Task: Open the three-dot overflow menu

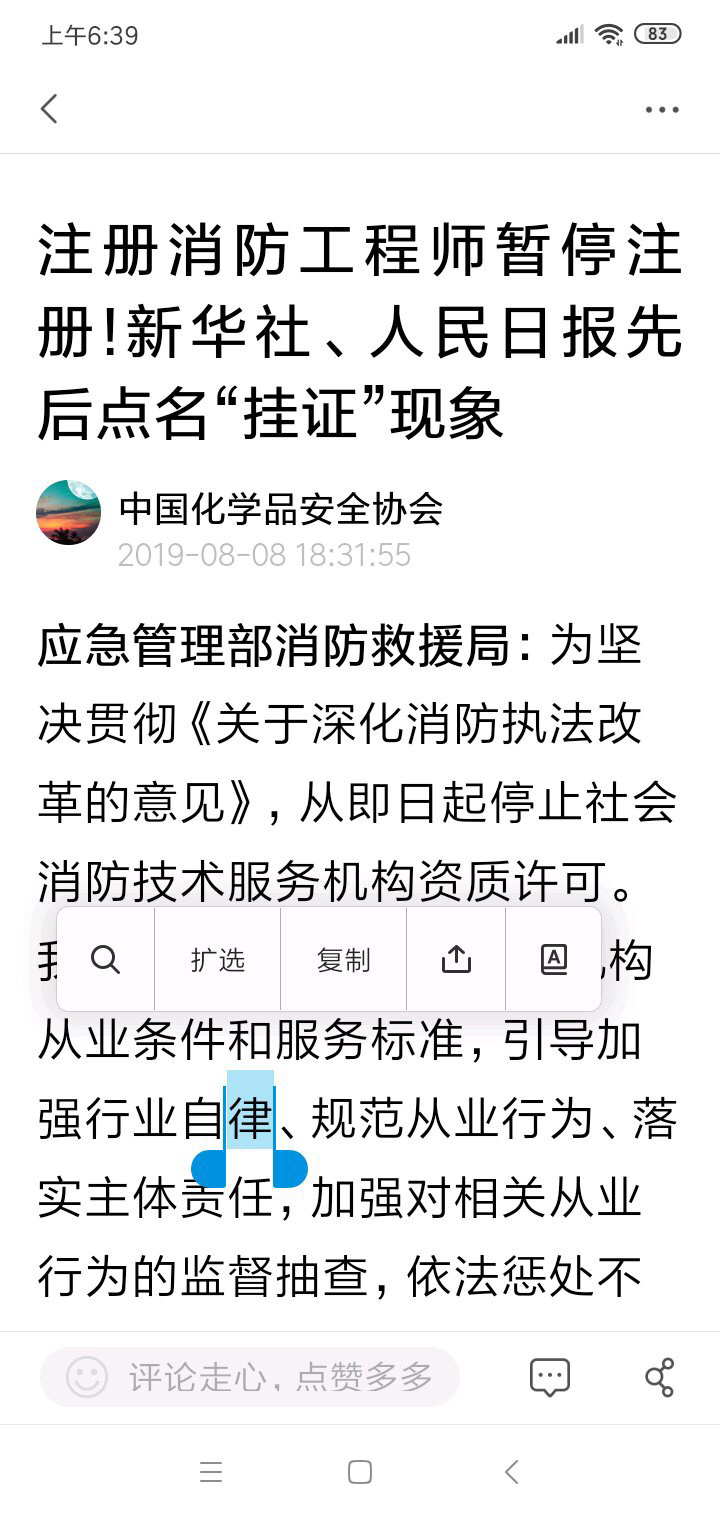Action: pyautogui.click(x=662, y=110)
